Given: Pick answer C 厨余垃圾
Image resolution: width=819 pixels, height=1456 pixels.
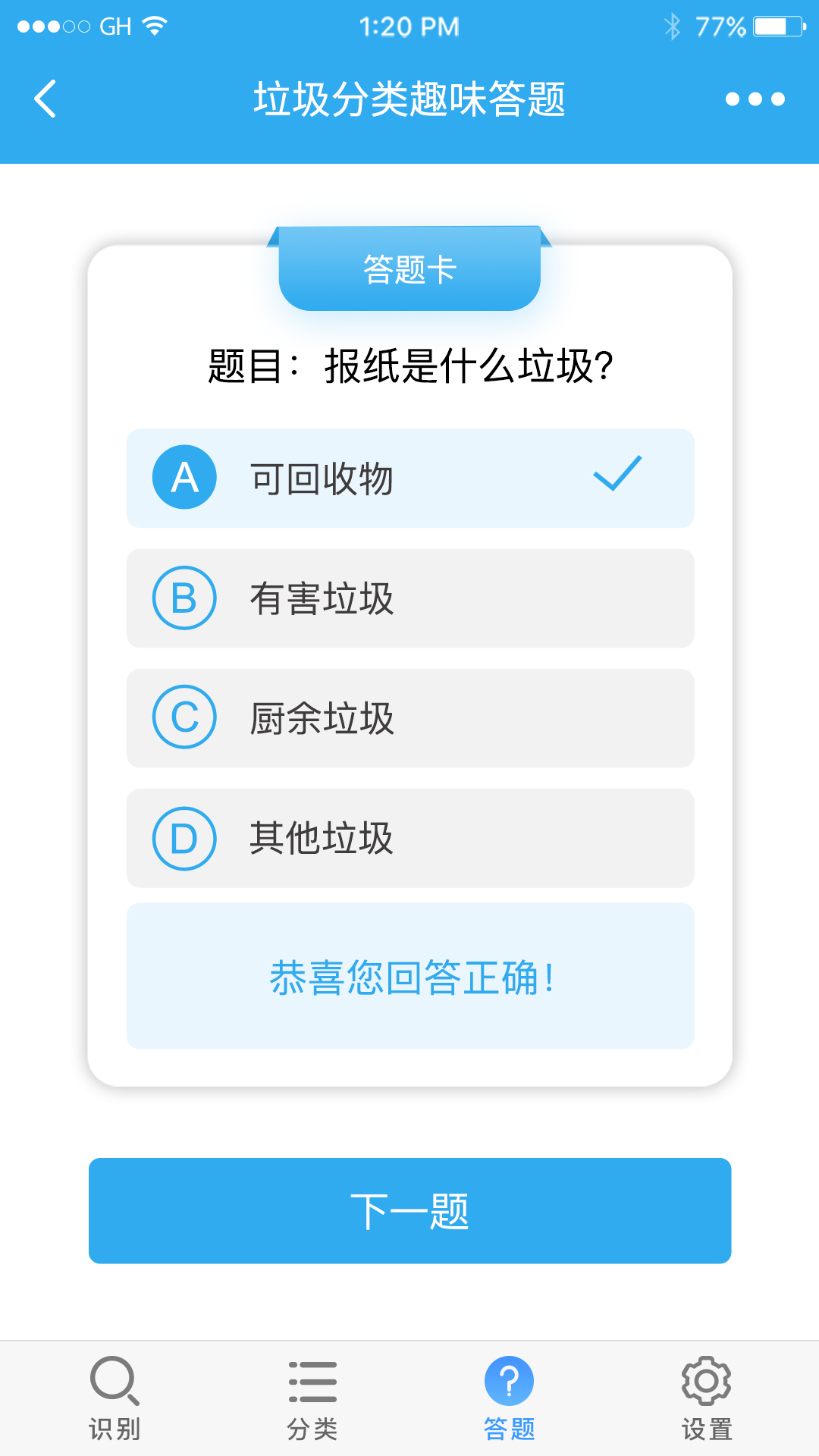Looking at the screenshot, I should (410, 718).
